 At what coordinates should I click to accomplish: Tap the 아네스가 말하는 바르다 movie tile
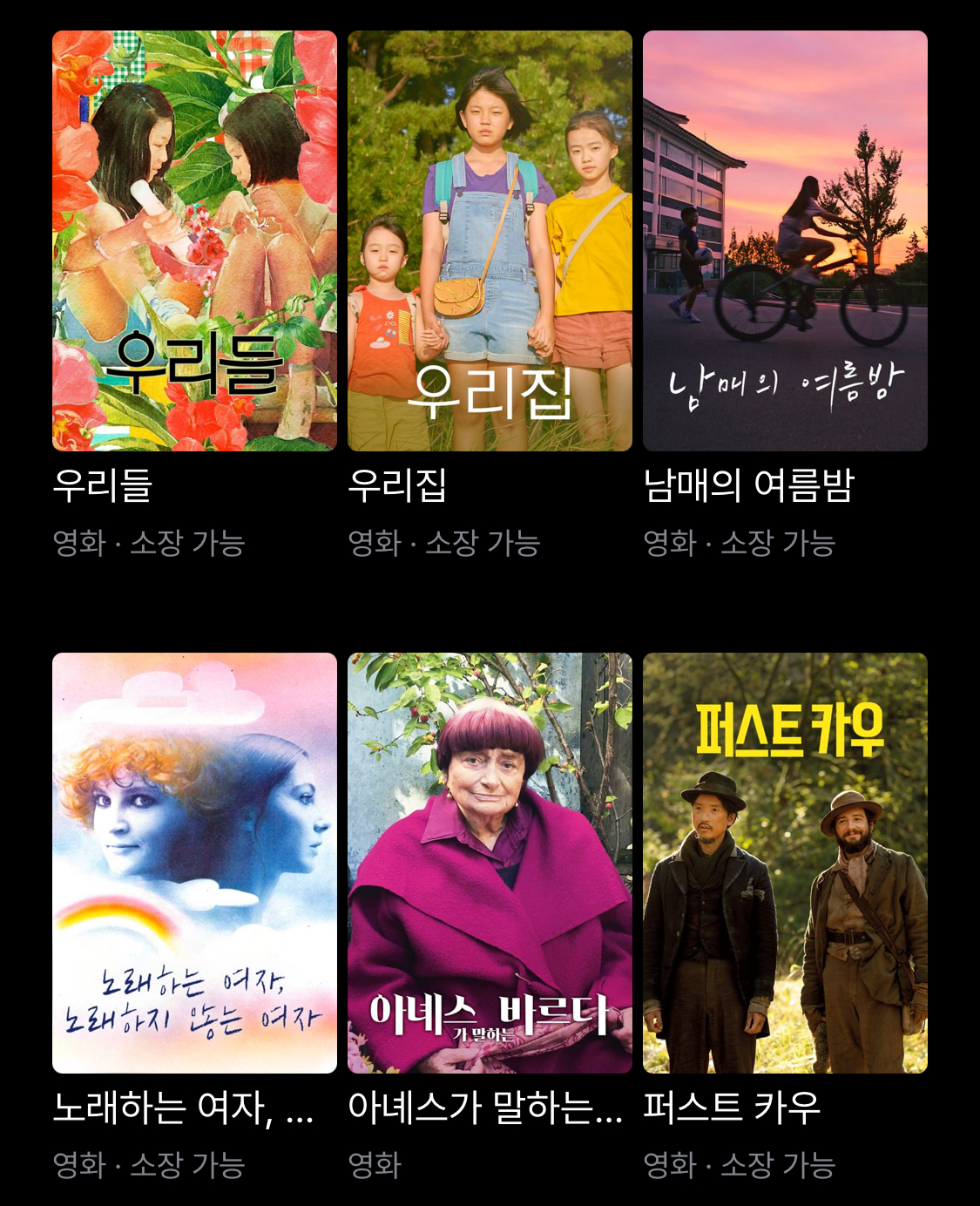click(x=490, y=863)
